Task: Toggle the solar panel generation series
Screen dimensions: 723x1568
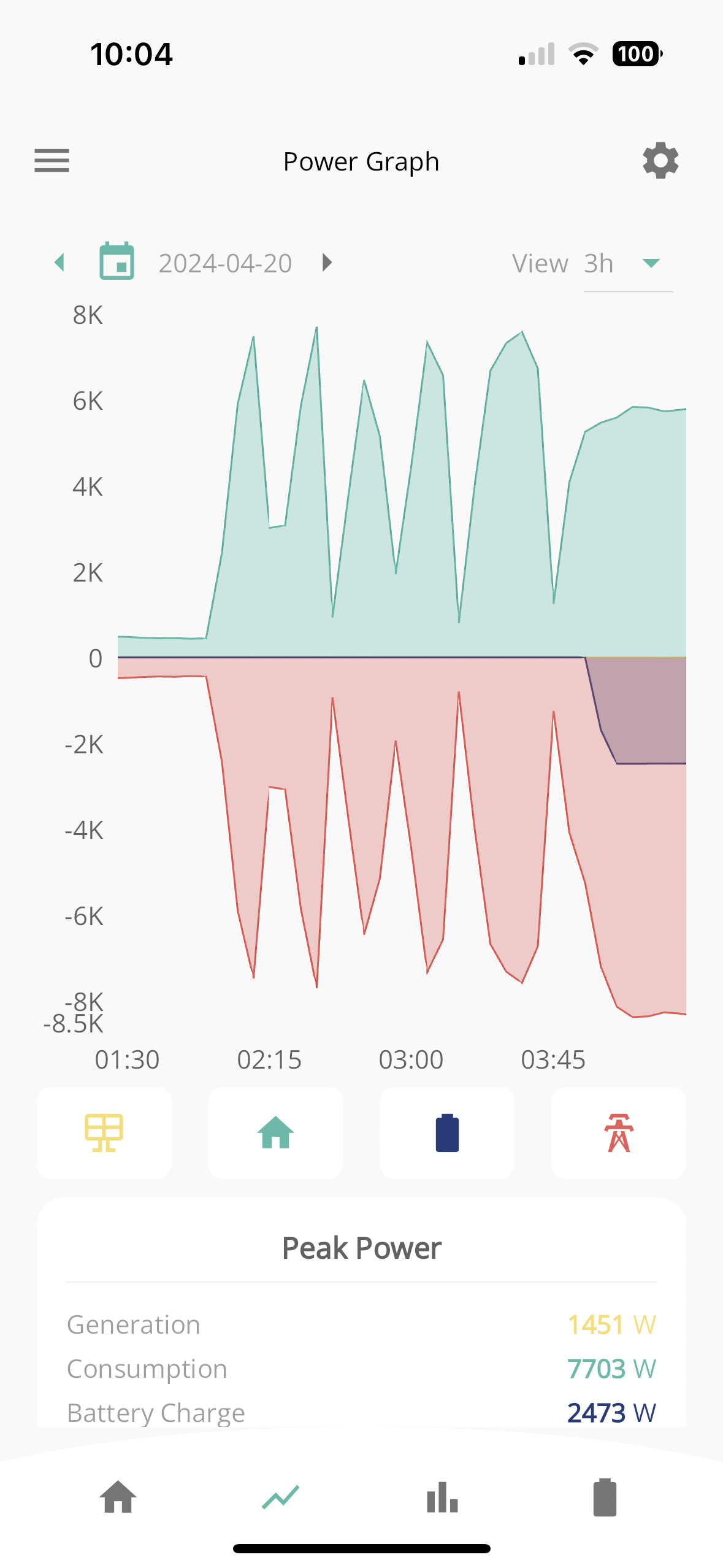Action: [104, 1132]
